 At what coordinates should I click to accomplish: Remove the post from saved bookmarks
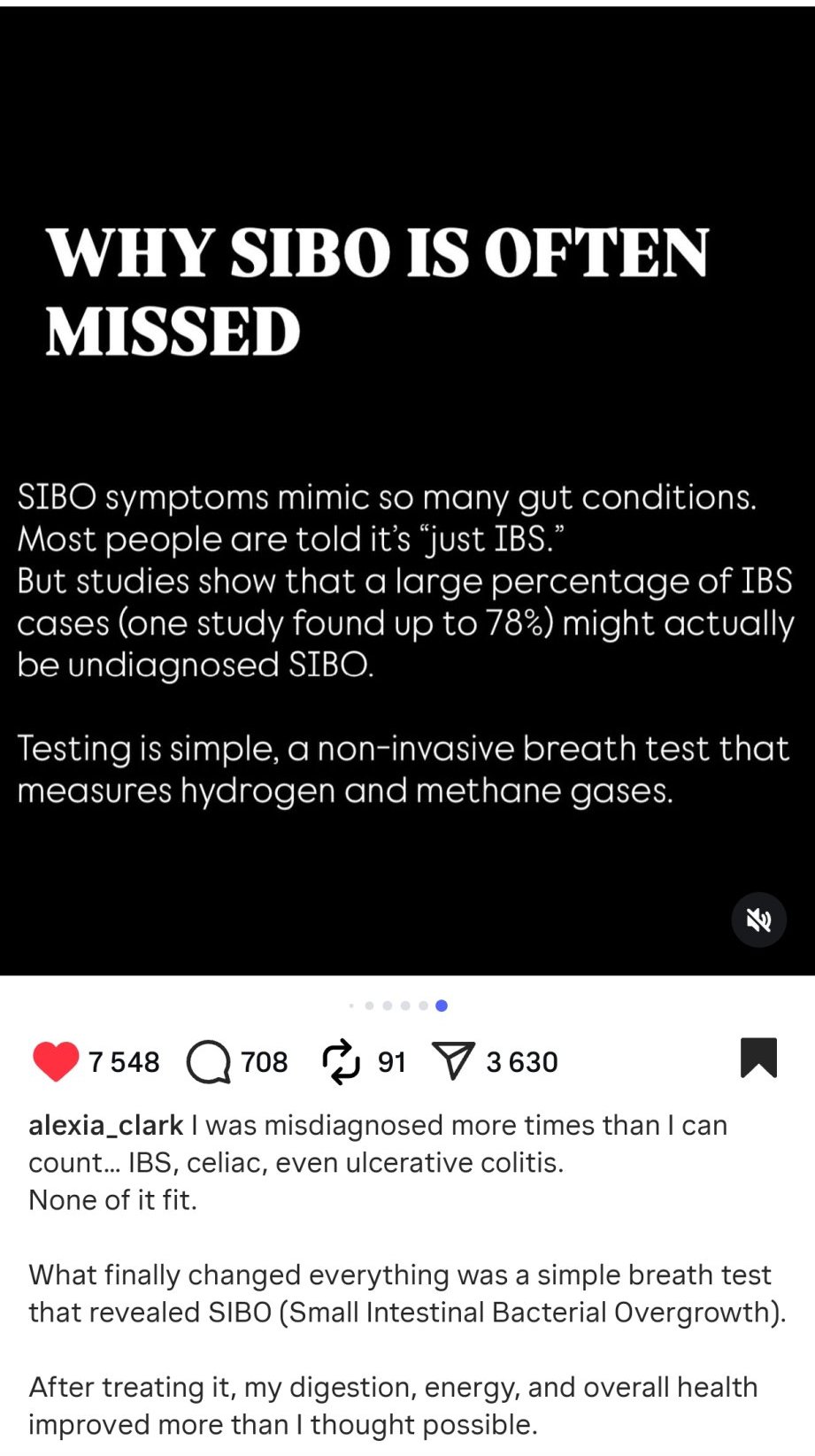[x=758, y=1058]
